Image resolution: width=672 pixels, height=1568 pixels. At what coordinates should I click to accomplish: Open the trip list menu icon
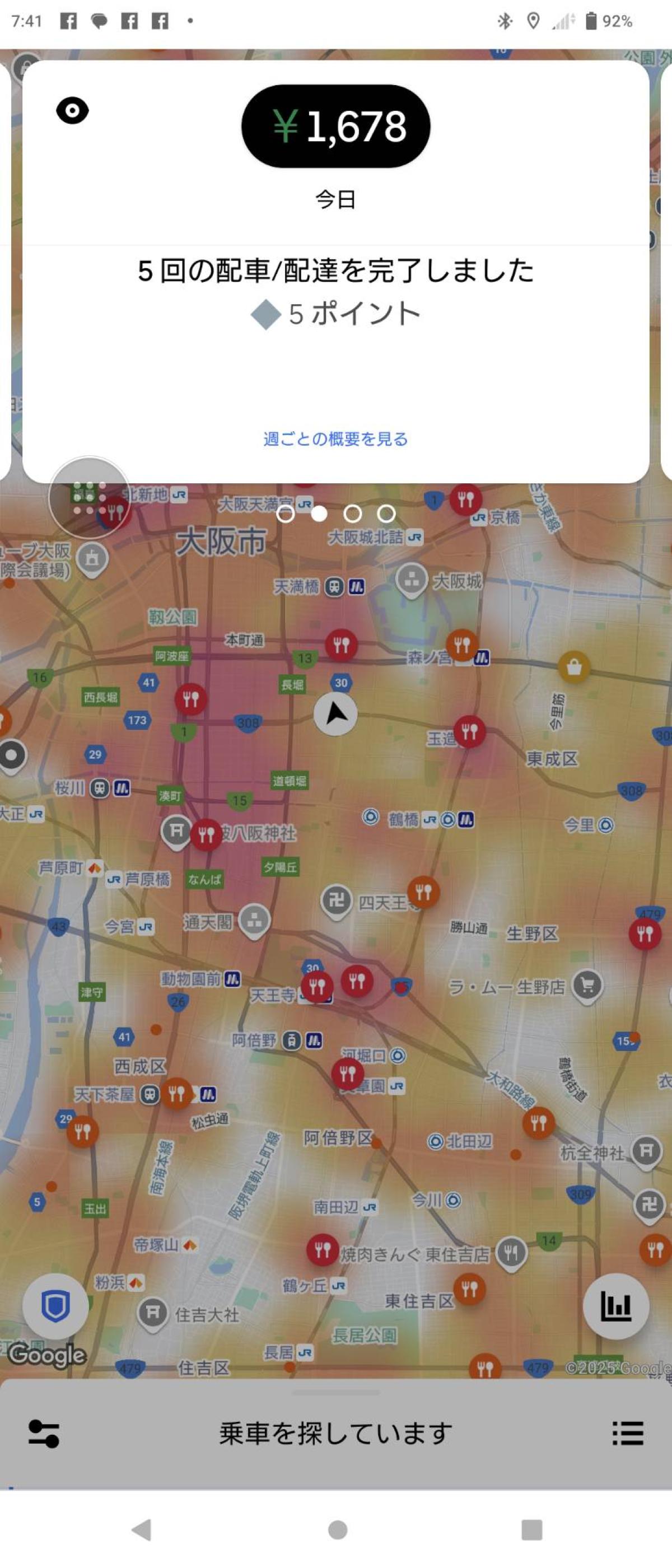628,1434
